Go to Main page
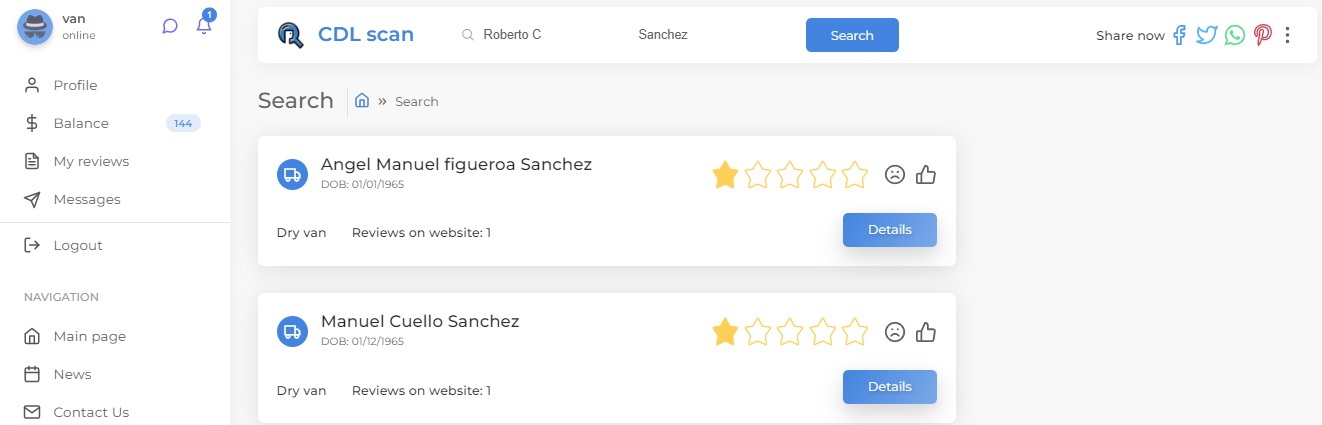This screenshot has height=425, width=1322. pyautogui.click(x=89, y=336)
